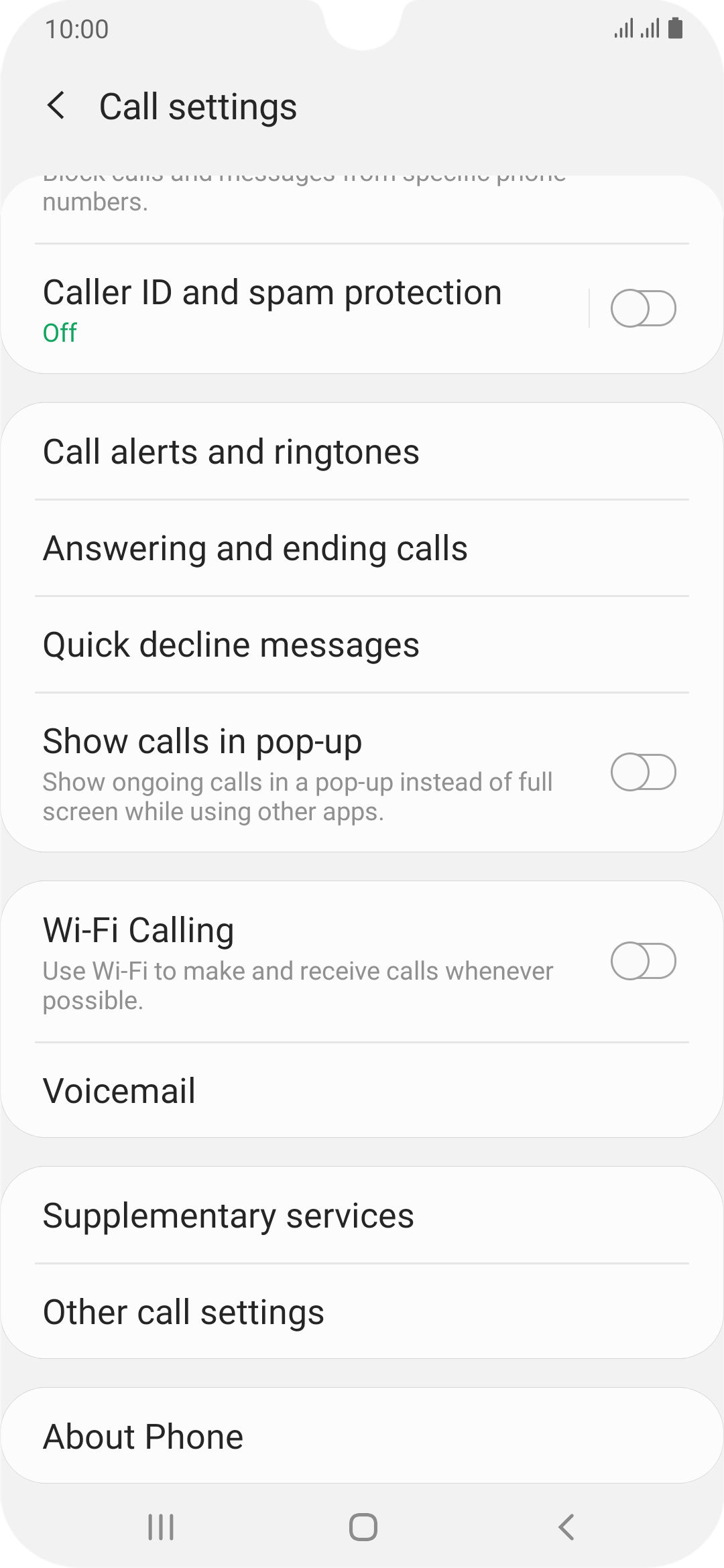Enable Caller ID and spam protection switch
The height and width of the screenshot is (1568, 724).
[642, 308]
